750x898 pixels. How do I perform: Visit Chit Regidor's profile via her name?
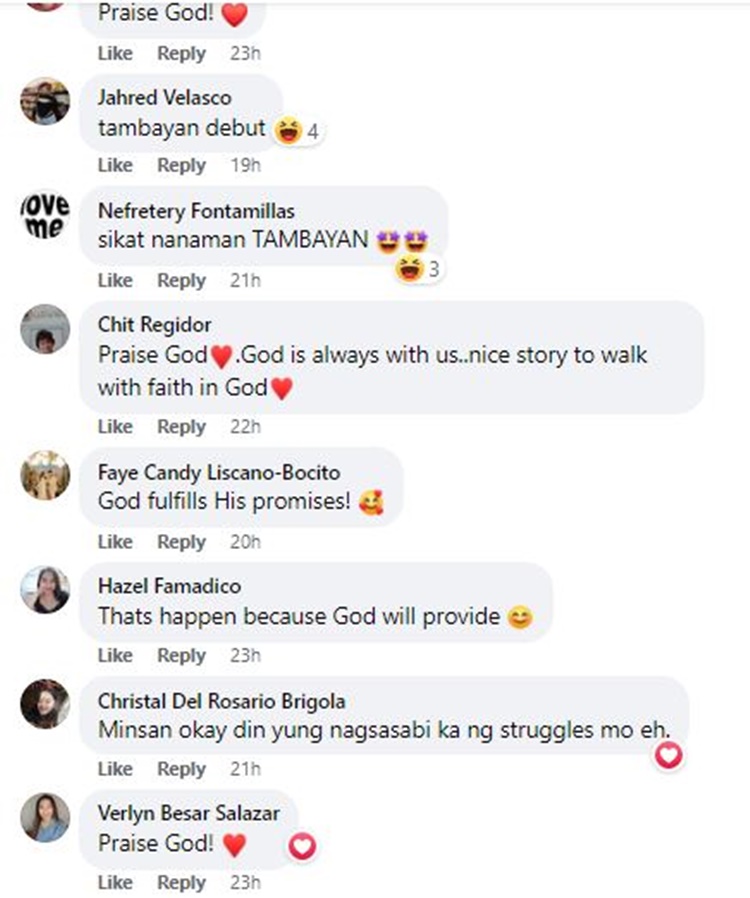point(154,325)
